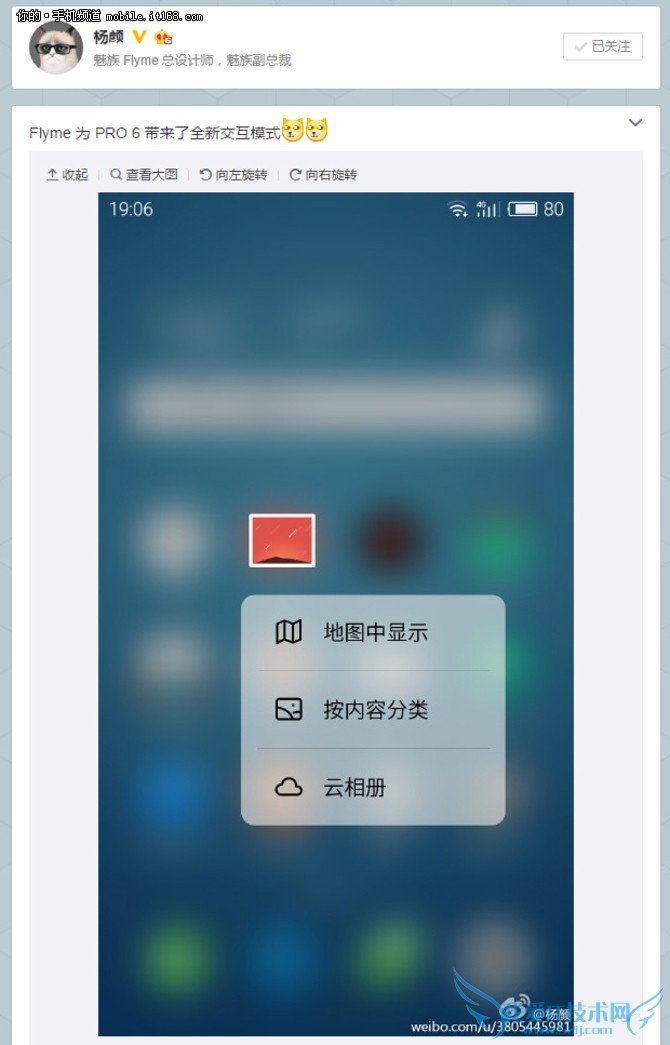Tap the 已关注 follow button
The image size is (670, 1045).
click(602, 46)
